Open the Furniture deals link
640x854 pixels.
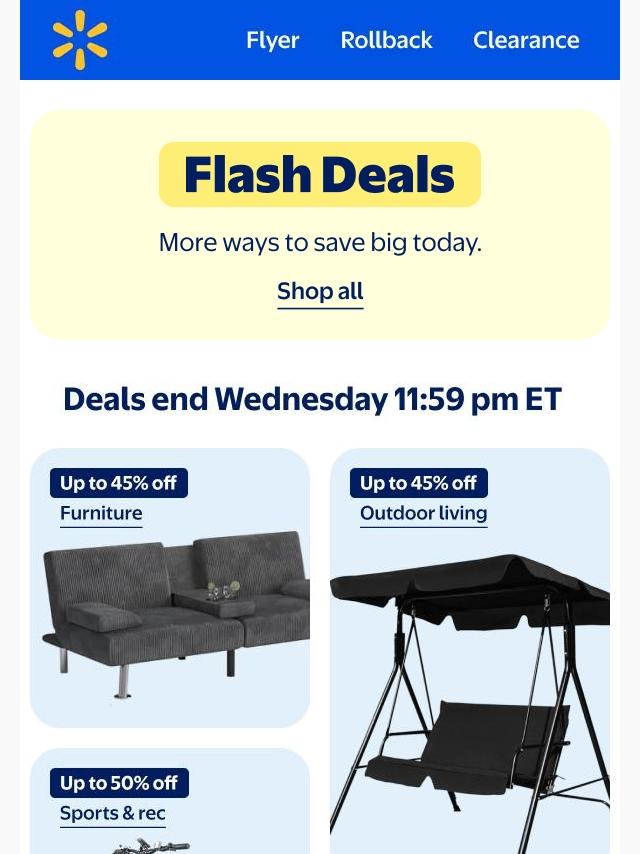click(101, 514)
